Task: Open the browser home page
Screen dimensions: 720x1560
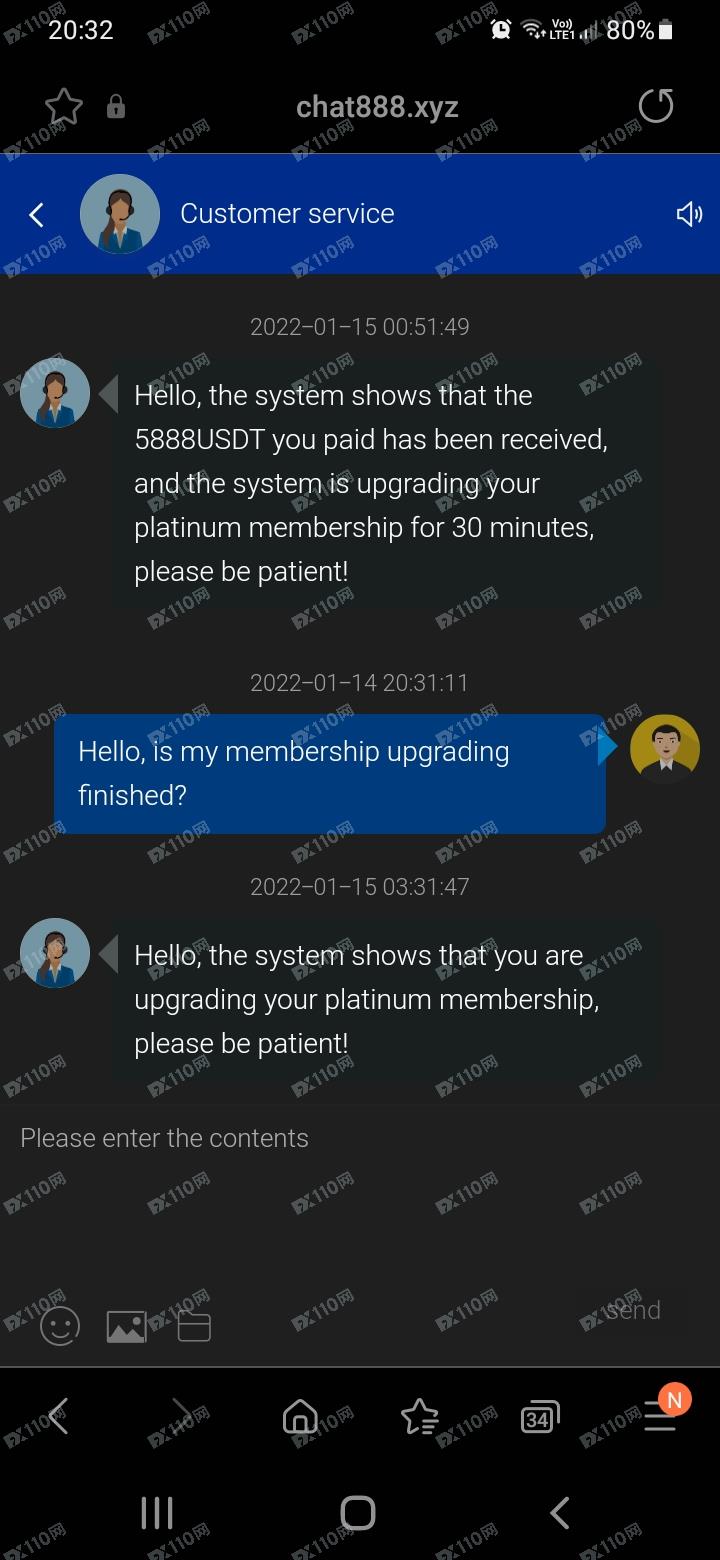Action: click(x=300, y=1416)
